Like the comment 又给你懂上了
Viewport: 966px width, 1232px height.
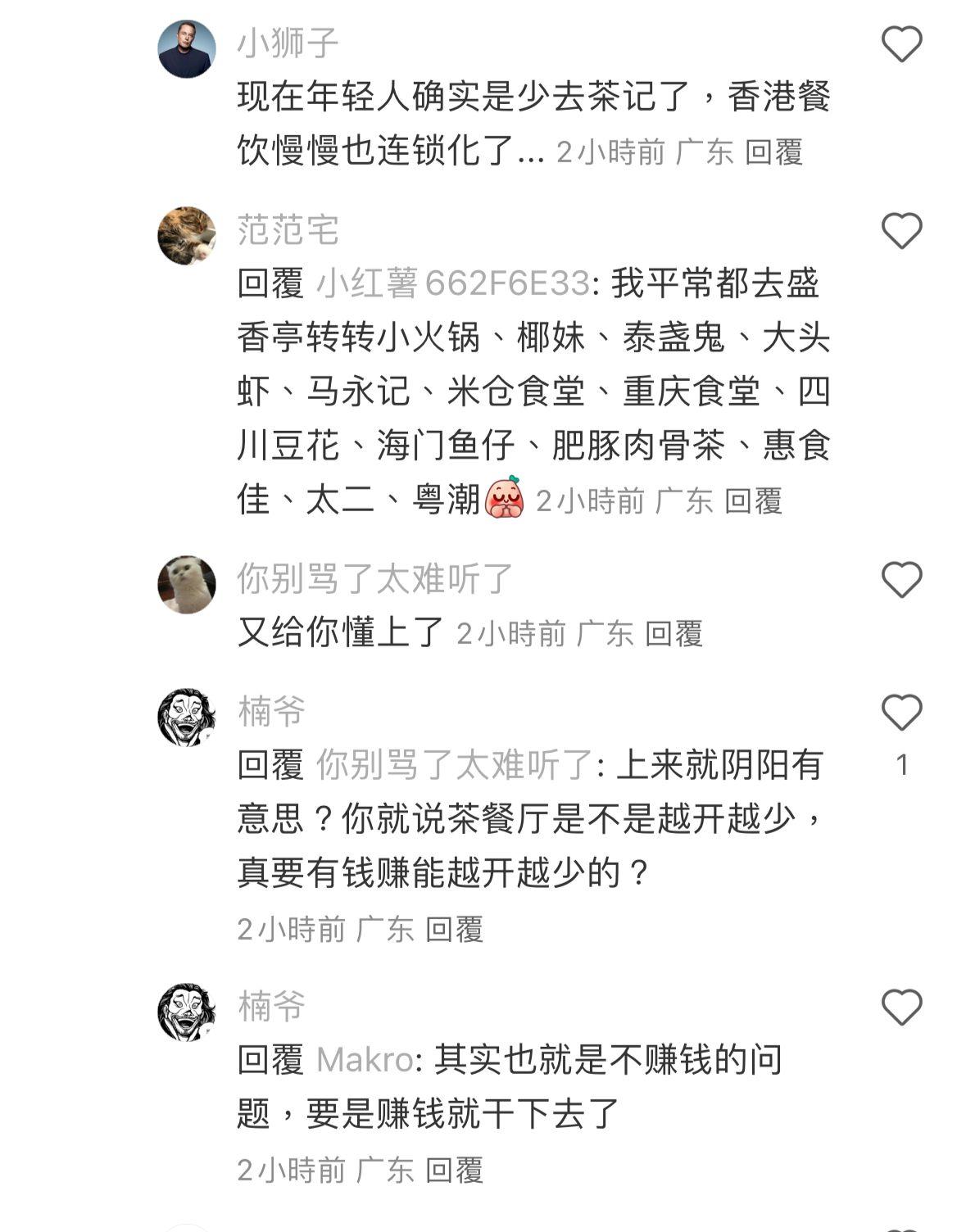(x=901, y=580)
